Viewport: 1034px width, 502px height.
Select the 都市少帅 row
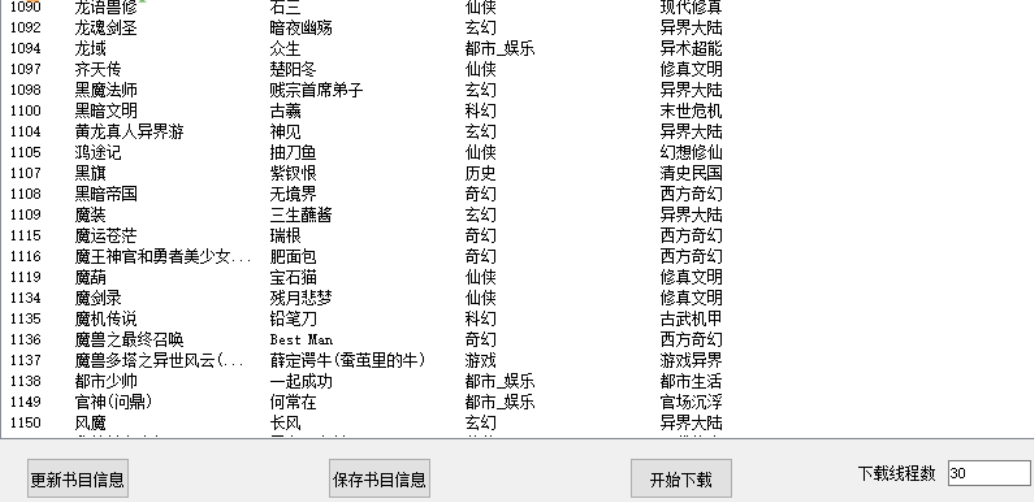click(x=104, y=381)
